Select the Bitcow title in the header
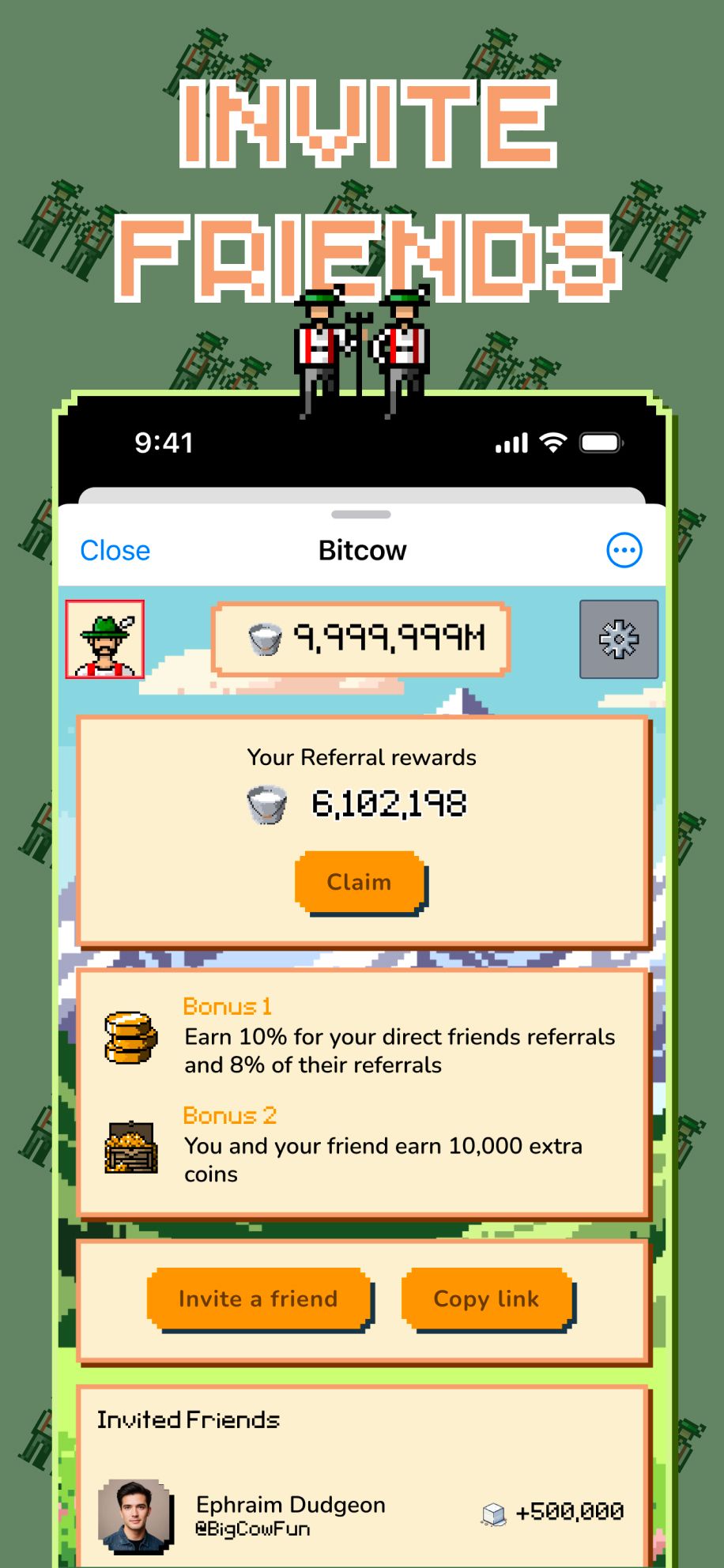This screenshot has height=1568, width=724. coord(362,549)
